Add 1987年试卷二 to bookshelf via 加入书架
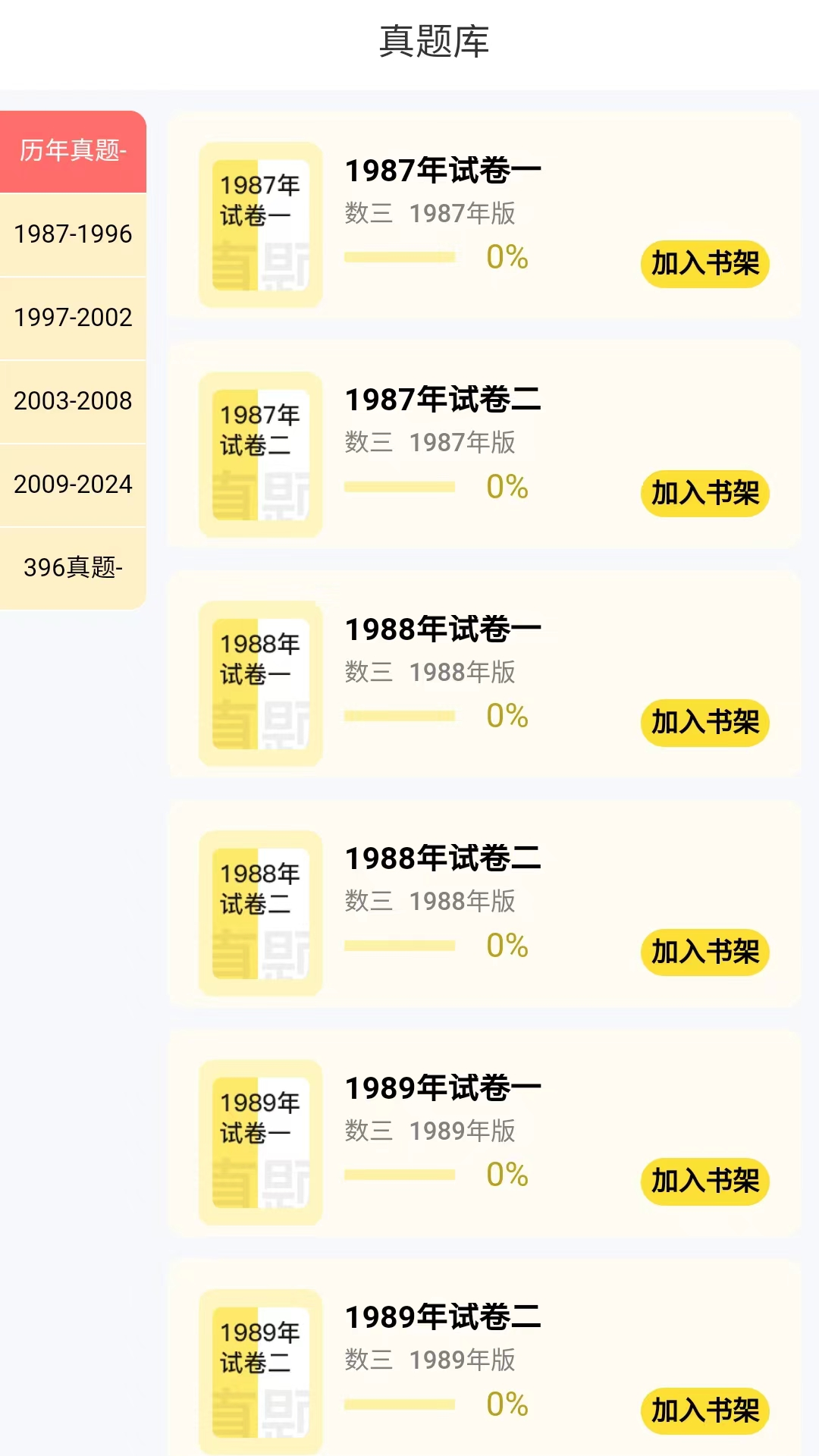Image resolution: width=819 pixels, height=1456 pixels. tap(704, 494)
